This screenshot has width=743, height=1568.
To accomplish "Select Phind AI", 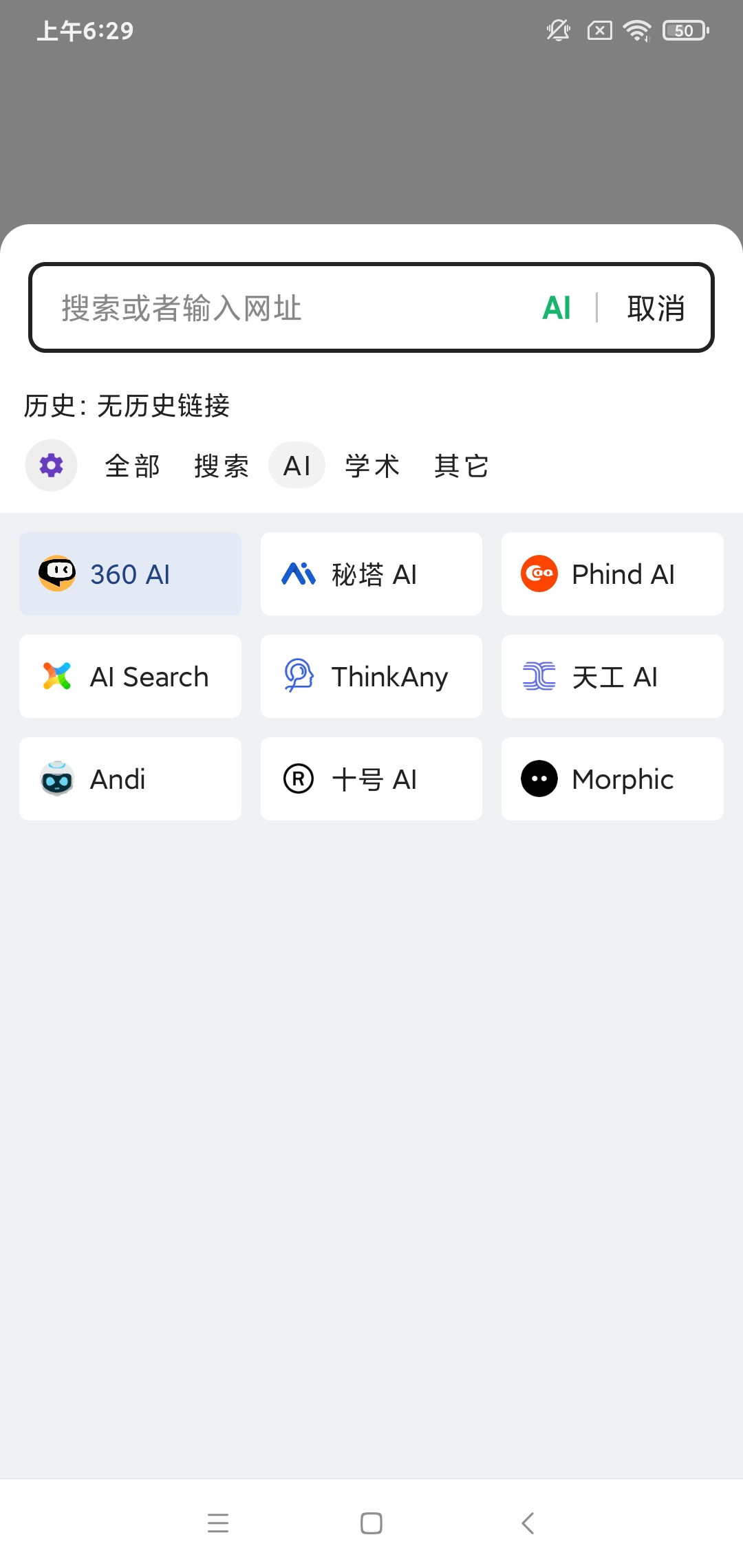I will (x=612, y=574).
